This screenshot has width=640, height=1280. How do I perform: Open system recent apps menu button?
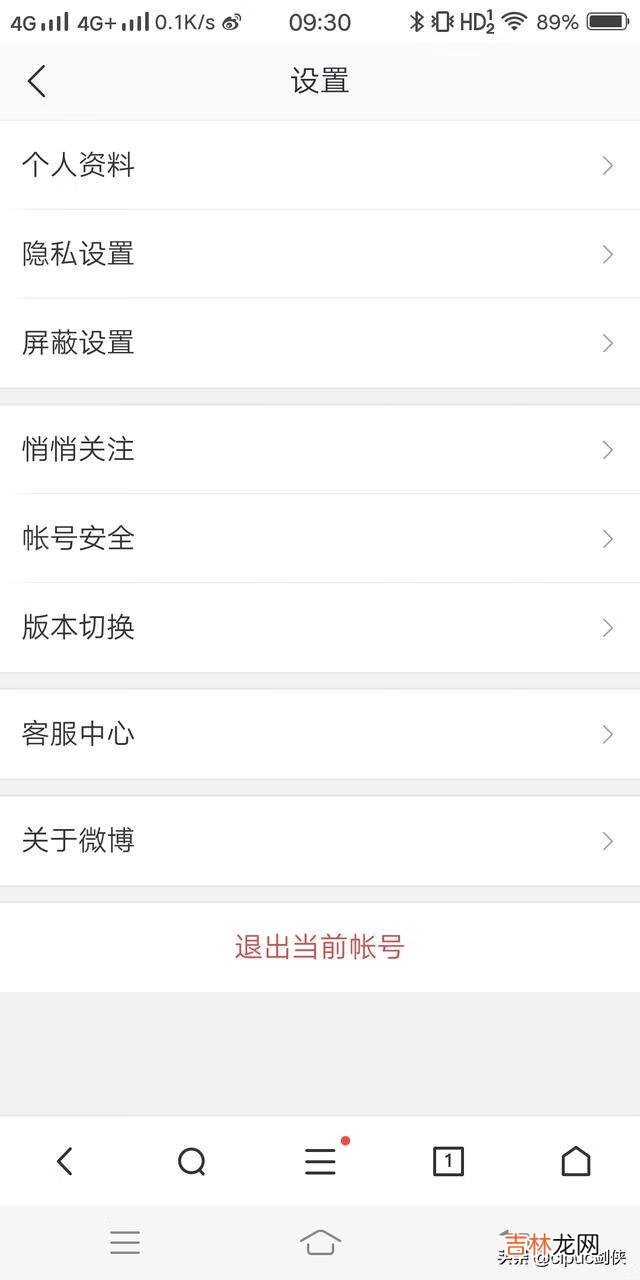coord(125,1242)
